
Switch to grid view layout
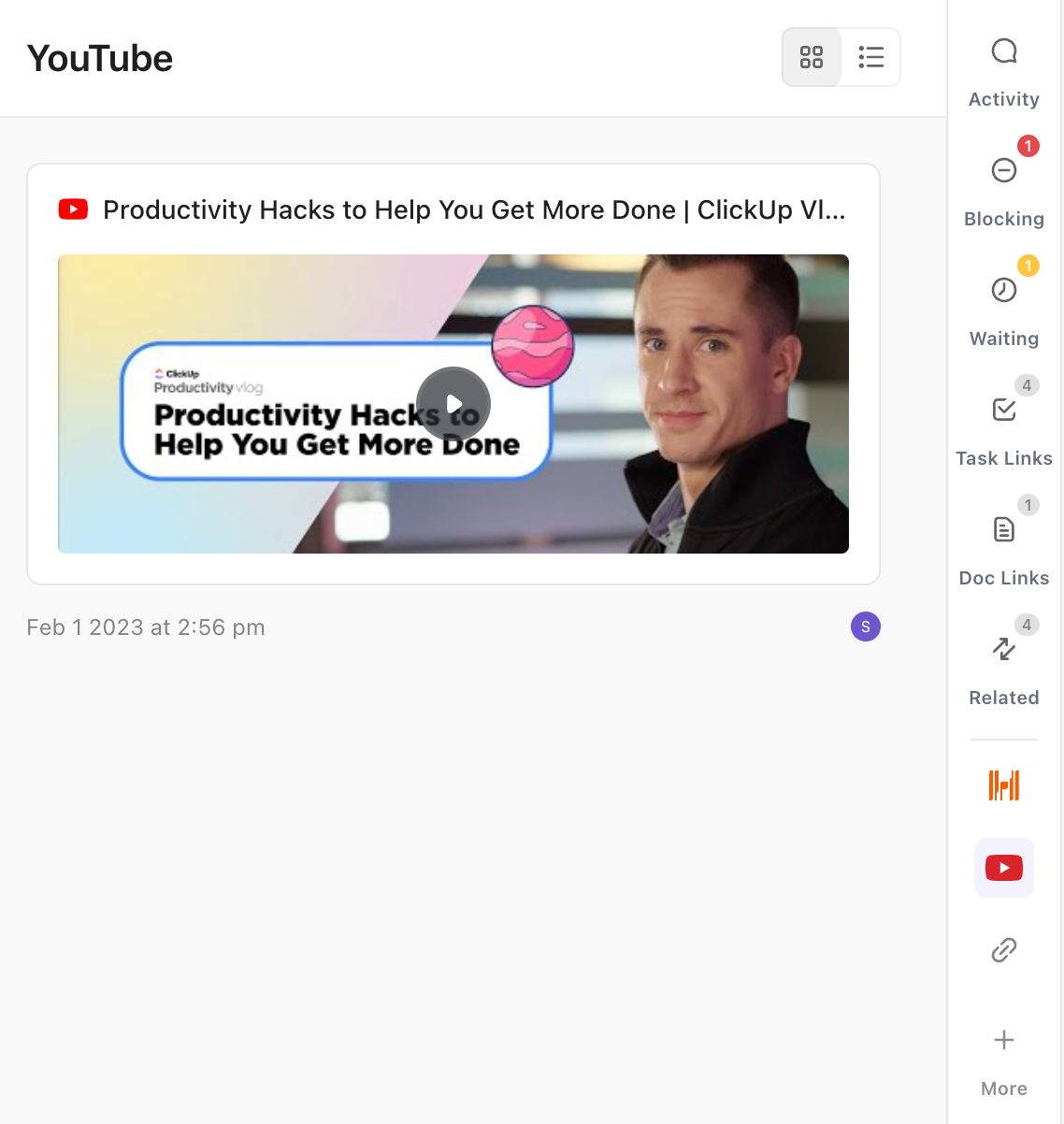pos(812,57)
